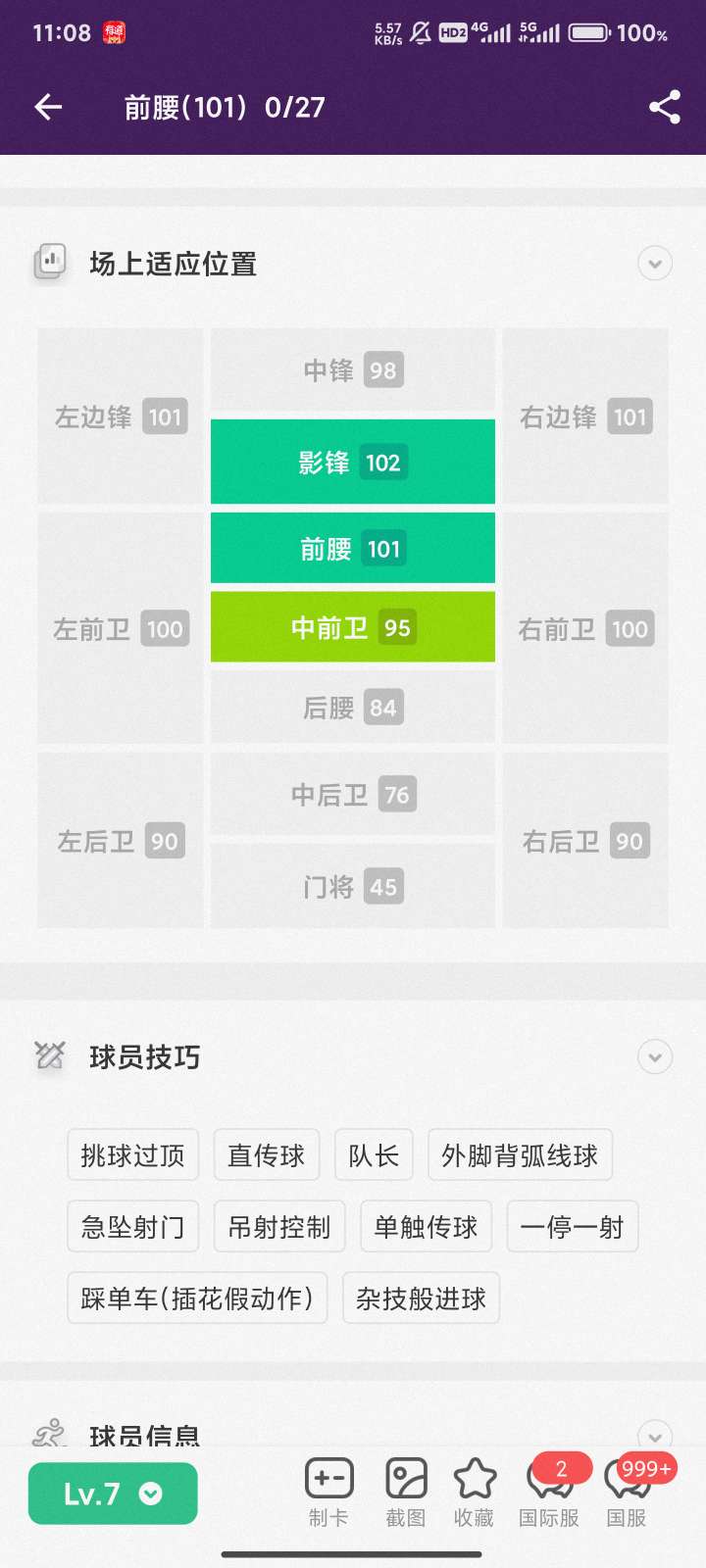The height and width of the screenshot is (1568, 706).
Task: Open the 外脚背弧线球 skill chip
Action: [x=520, y=1155]
